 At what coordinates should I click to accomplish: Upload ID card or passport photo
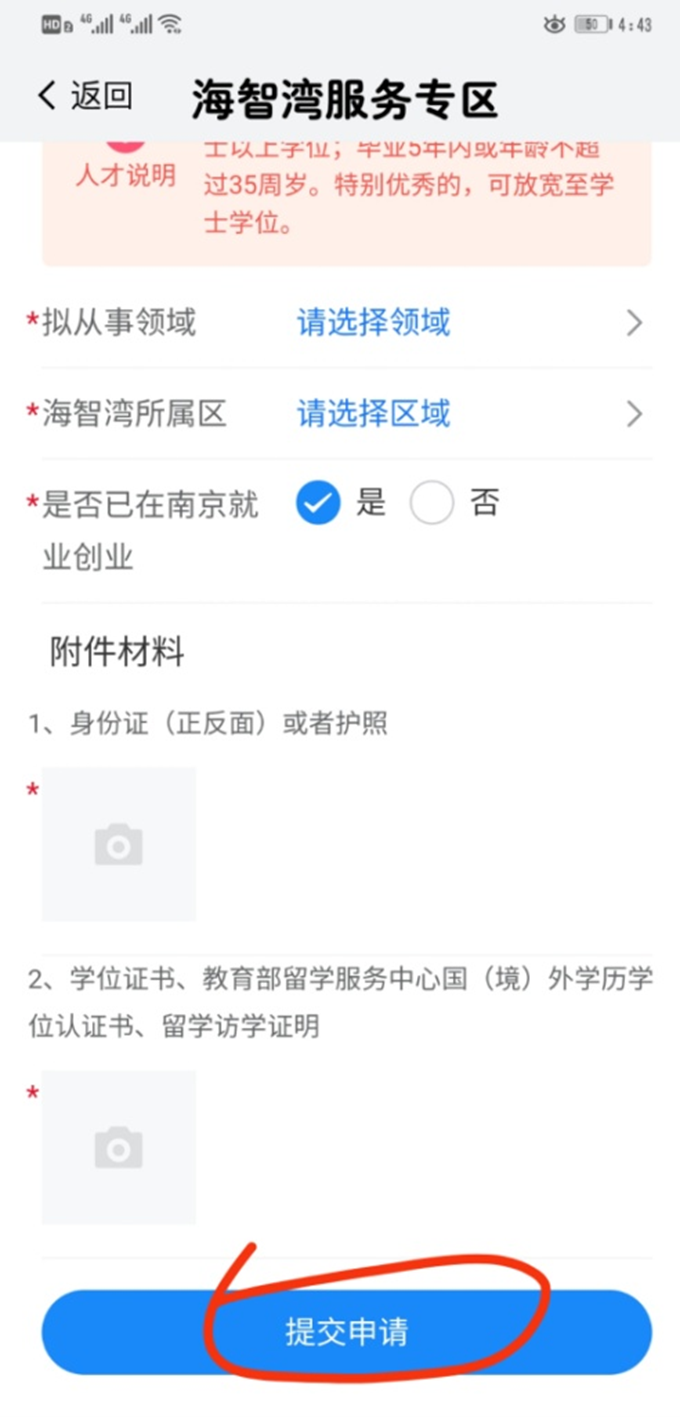(119, 845)
